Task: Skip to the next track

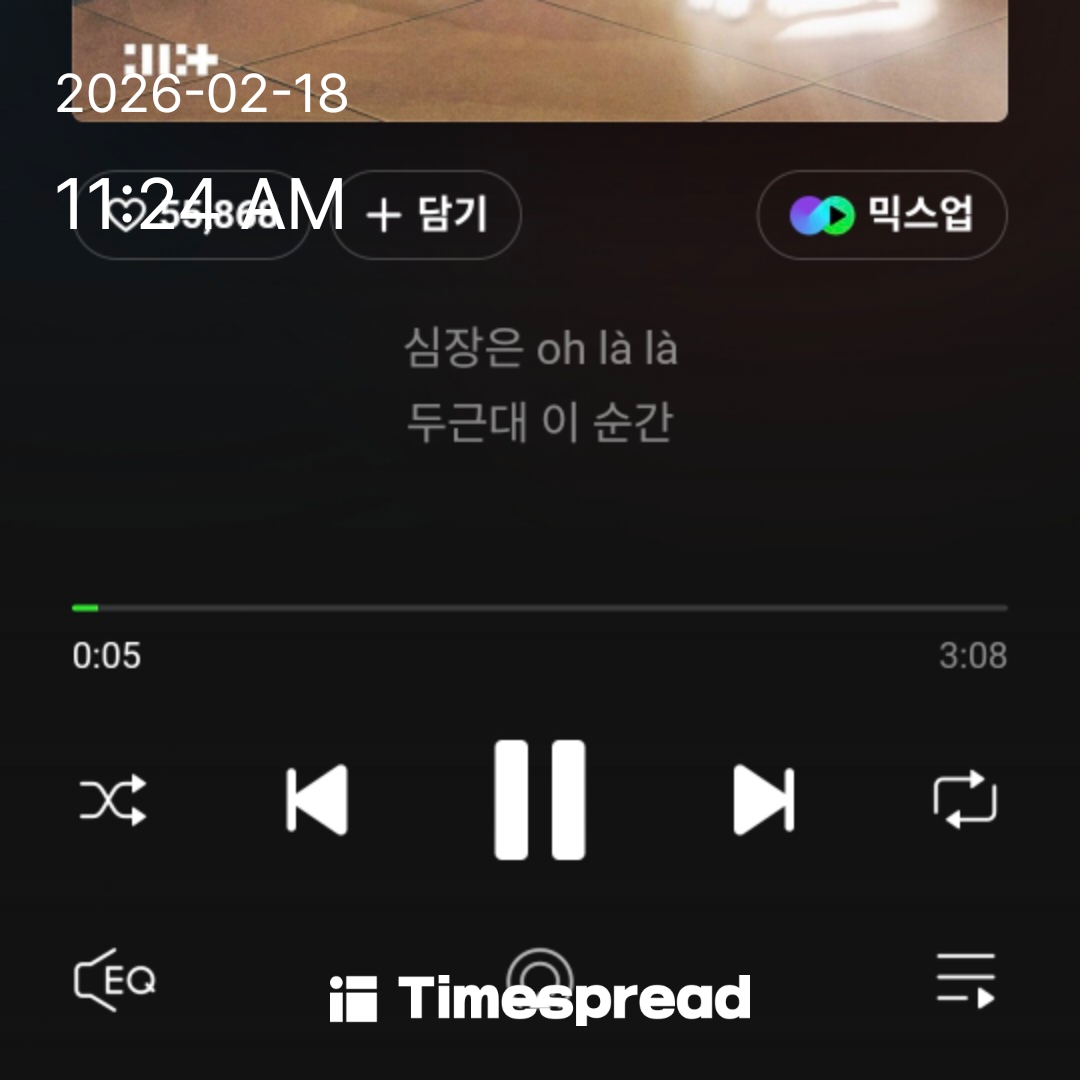Action: pyautogui.click(x=763, y=800)
